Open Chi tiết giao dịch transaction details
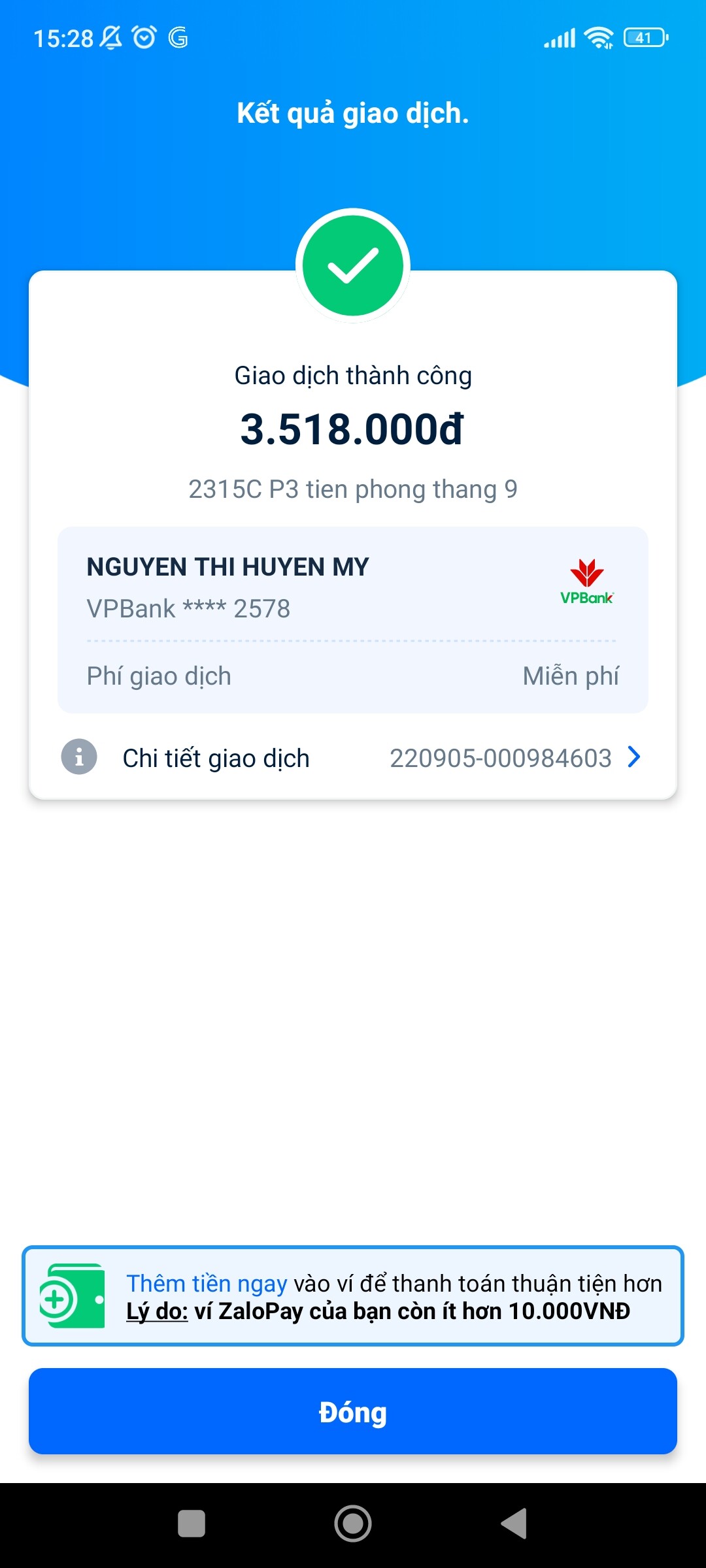The image size is (706, 1568). pyautogui.click(x=353, y=758)
